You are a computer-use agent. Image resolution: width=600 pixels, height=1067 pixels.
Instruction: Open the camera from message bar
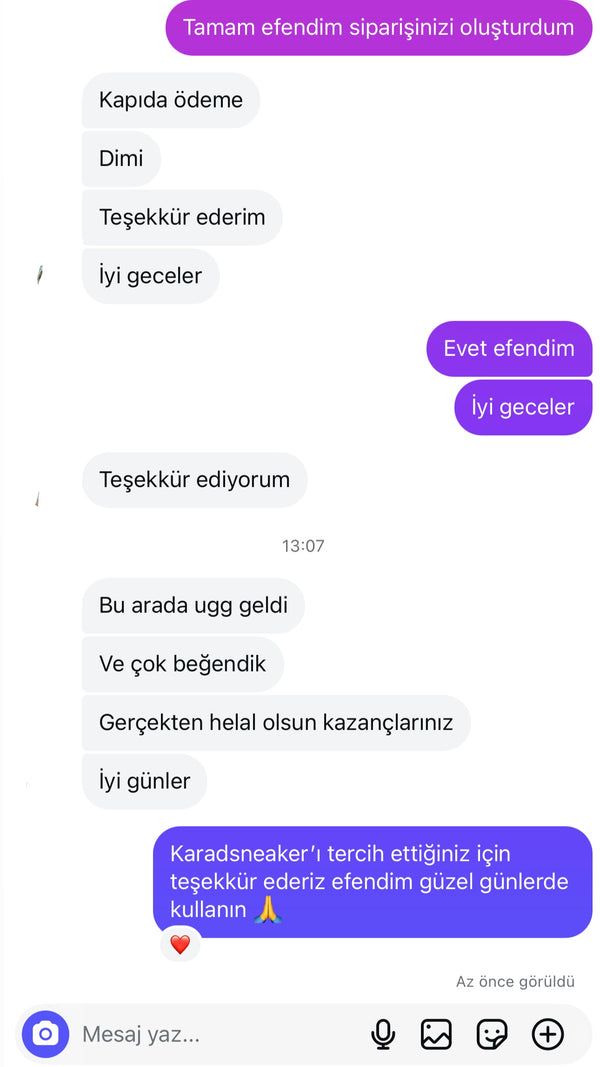pyautogui.click(x=46, y=1034)
